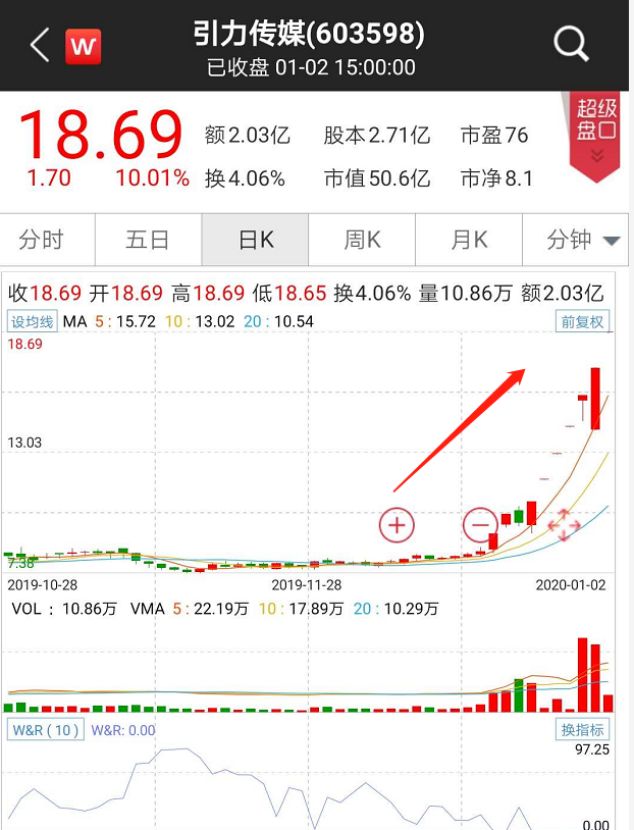Tap the four-arrow expand chart icon
The height and width of the screenshot is (830, 634).
pyautogui.click(x=563, y=525)
